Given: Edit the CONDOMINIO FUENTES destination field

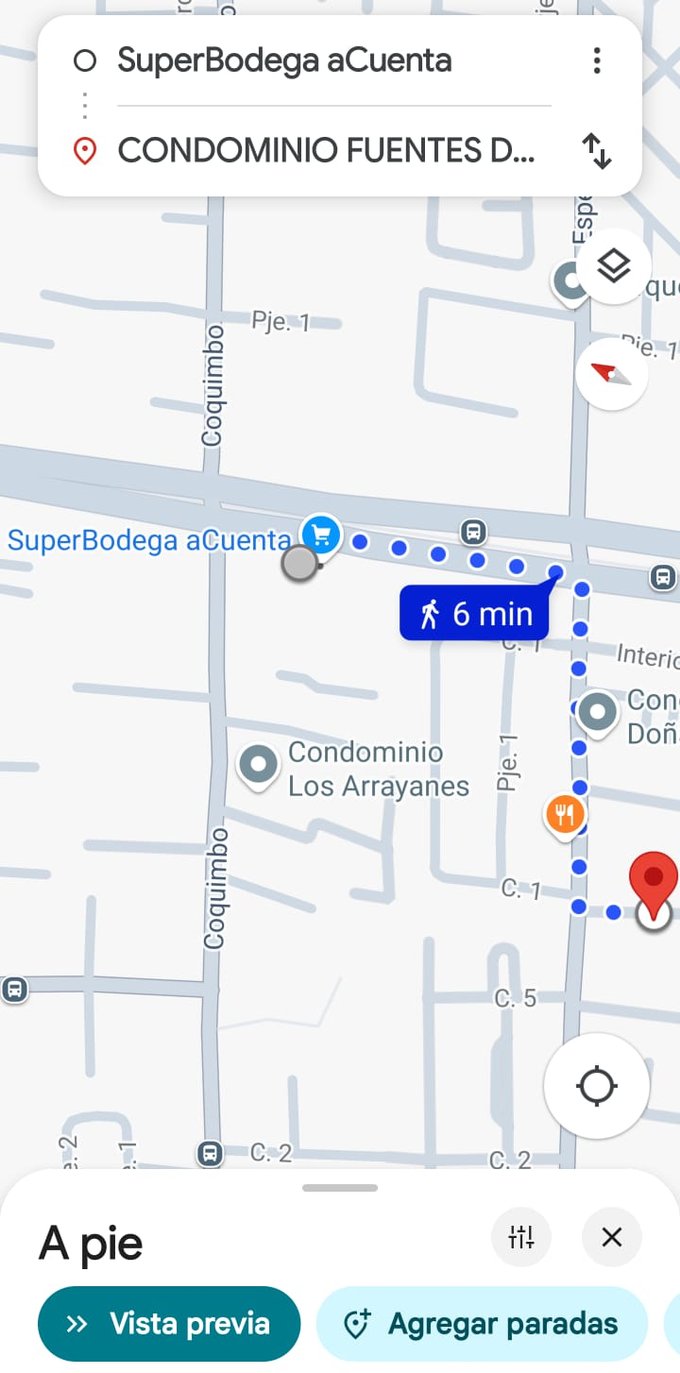Looking at the screenshot, I should 326,151.
